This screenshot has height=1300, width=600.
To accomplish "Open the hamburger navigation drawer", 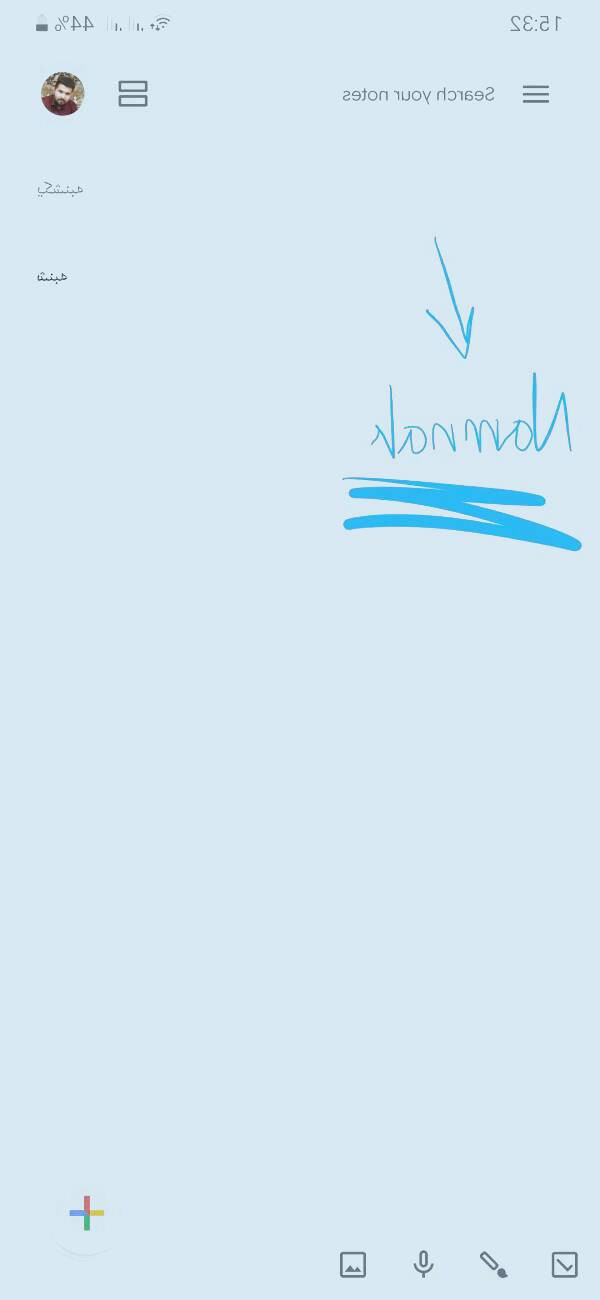I will (536, 94).
